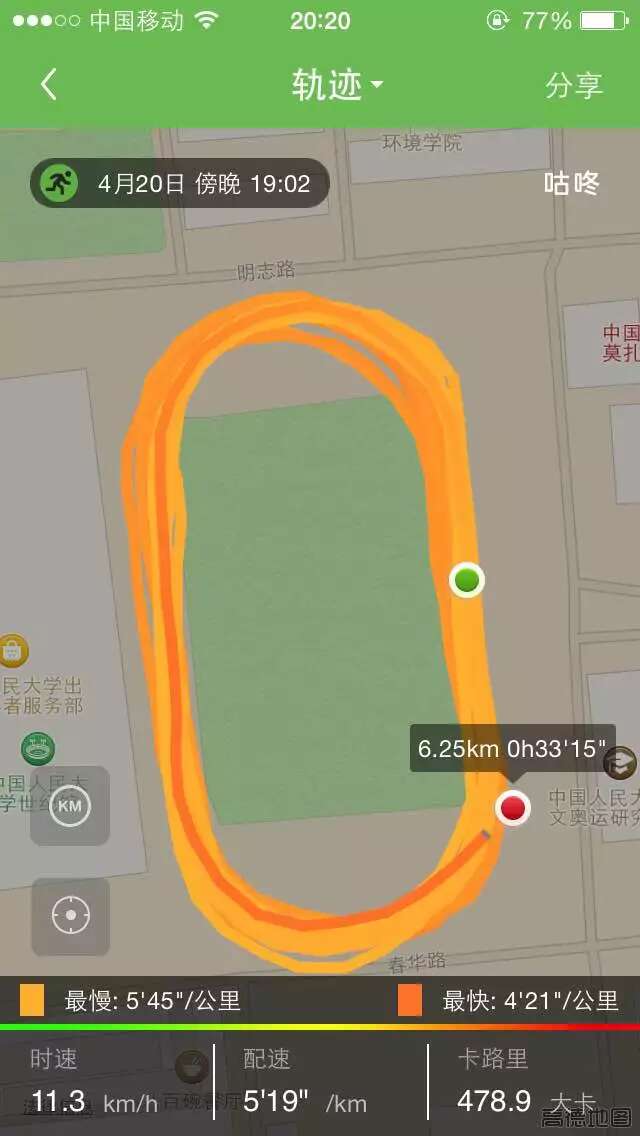Image resolution: width=640 pixels, height=1136 pixels.
Task: Recenter the map with the locate button
Action: pyautogui.click(x=70, y=916)
